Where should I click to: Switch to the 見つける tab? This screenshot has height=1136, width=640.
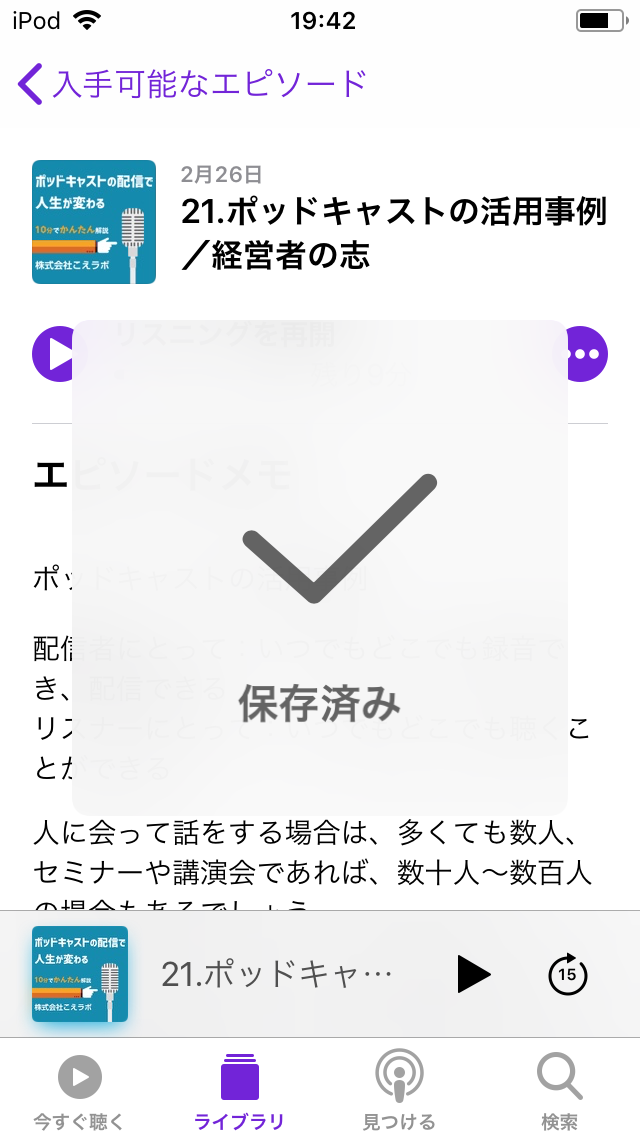pos(399,1092)
